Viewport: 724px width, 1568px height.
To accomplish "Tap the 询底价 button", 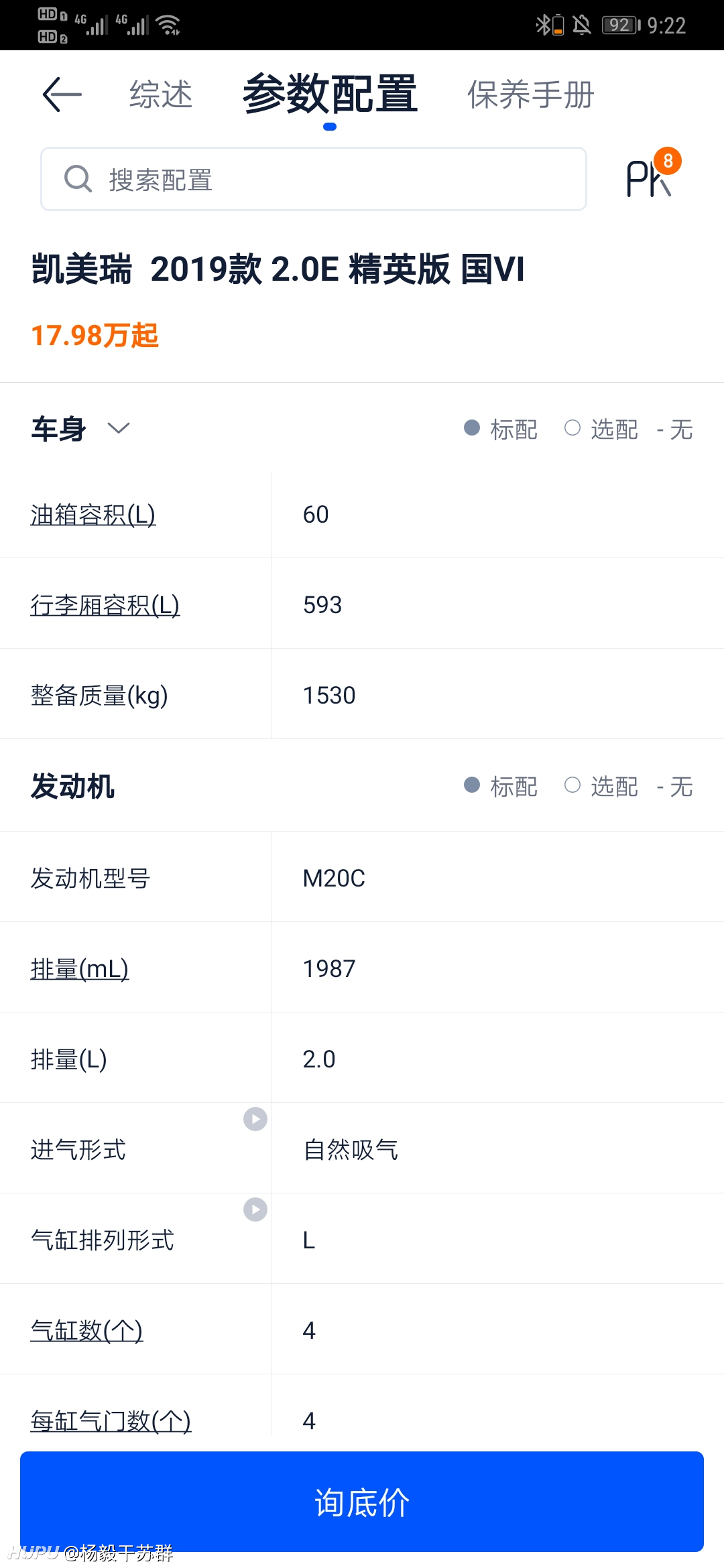I will coord(362,1502).
